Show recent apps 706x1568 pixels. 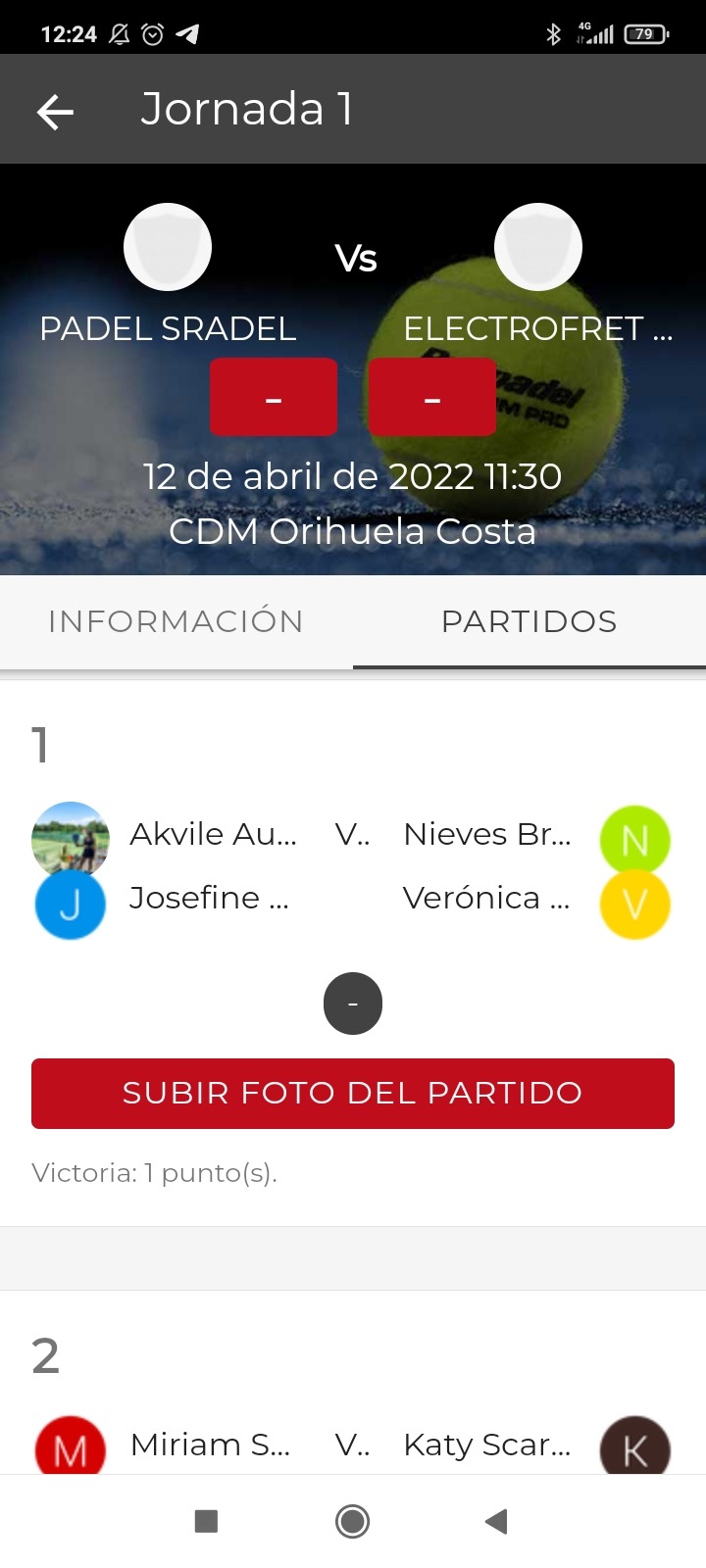pos(206,1521)
